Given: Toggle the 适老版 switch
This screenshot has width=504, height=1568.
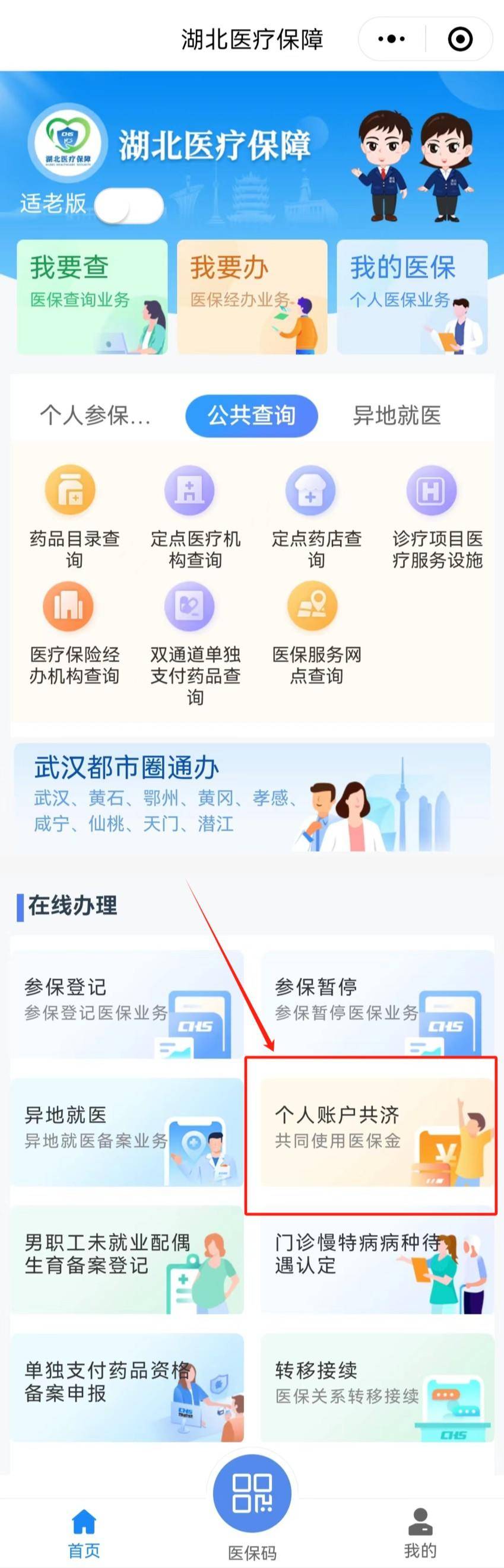Looking at the screenshot, I should click(129, 206).
